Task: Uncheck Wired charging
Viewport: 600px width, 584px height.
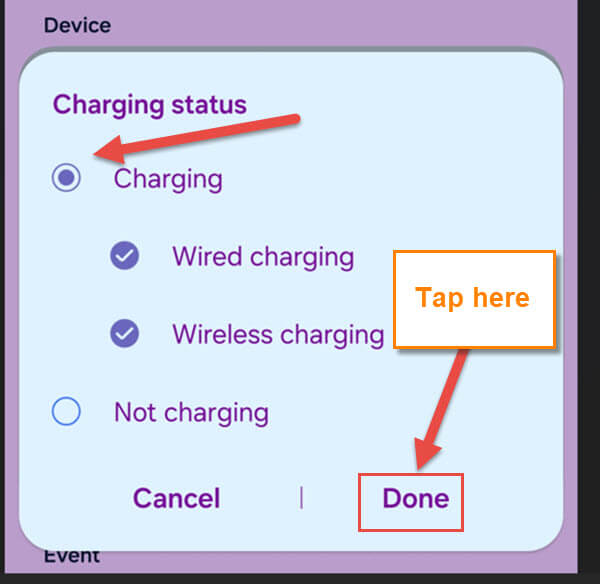Action: coord(125,257)
